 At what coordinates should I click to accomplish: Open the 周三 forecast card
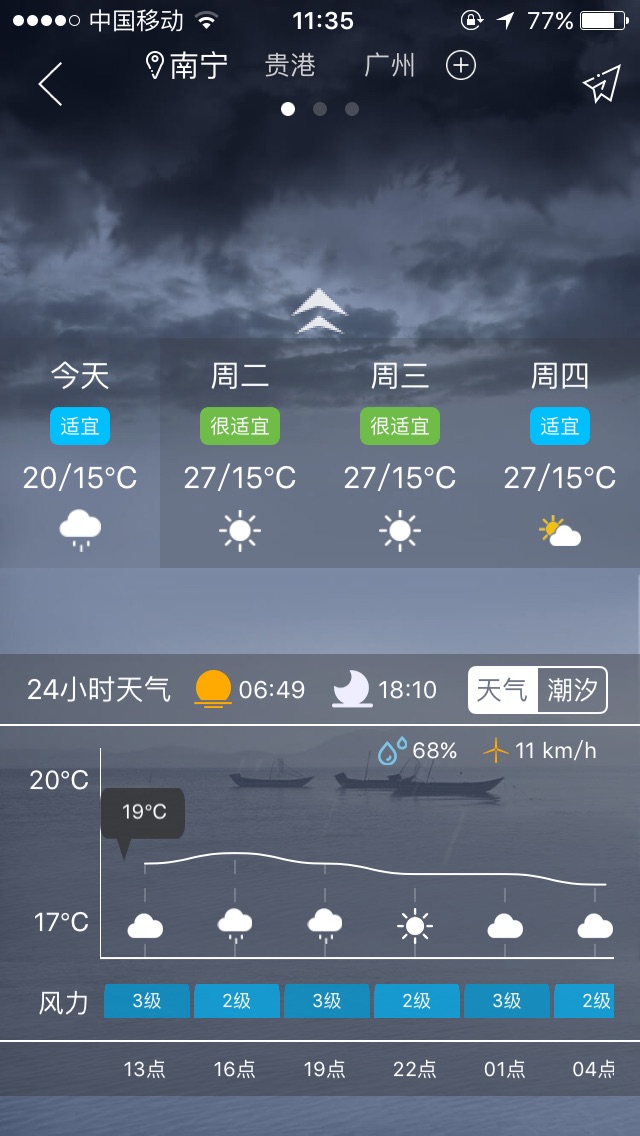[x=400, y=452]
